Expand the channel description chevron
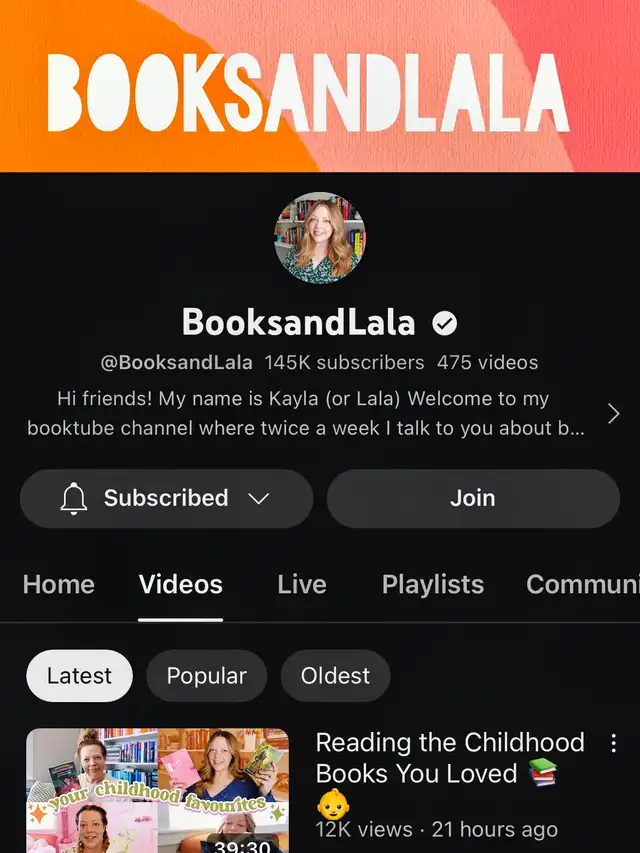 (613, 413)
